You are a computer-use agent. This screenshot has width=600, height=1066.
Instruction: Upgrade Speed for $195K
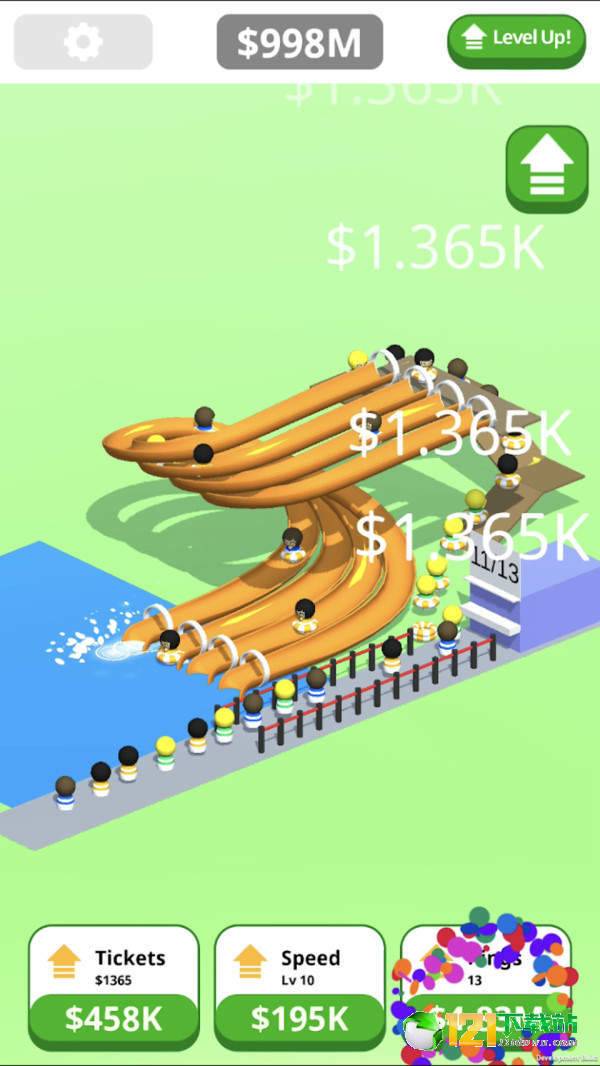(299, 1016)
